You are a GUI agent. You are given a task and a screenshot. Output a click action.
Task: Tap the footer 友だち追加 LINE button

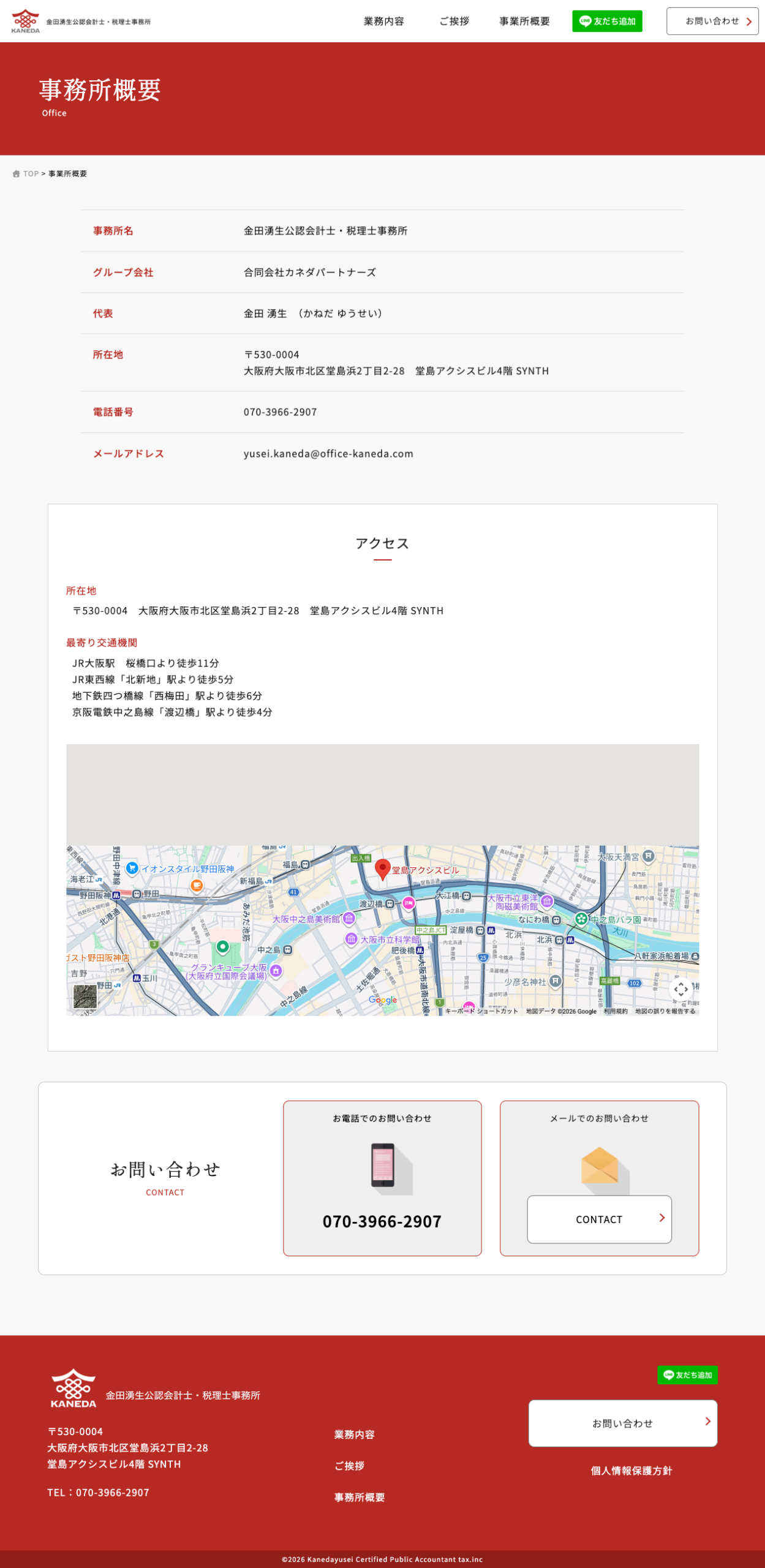[x=687, y=1375]
